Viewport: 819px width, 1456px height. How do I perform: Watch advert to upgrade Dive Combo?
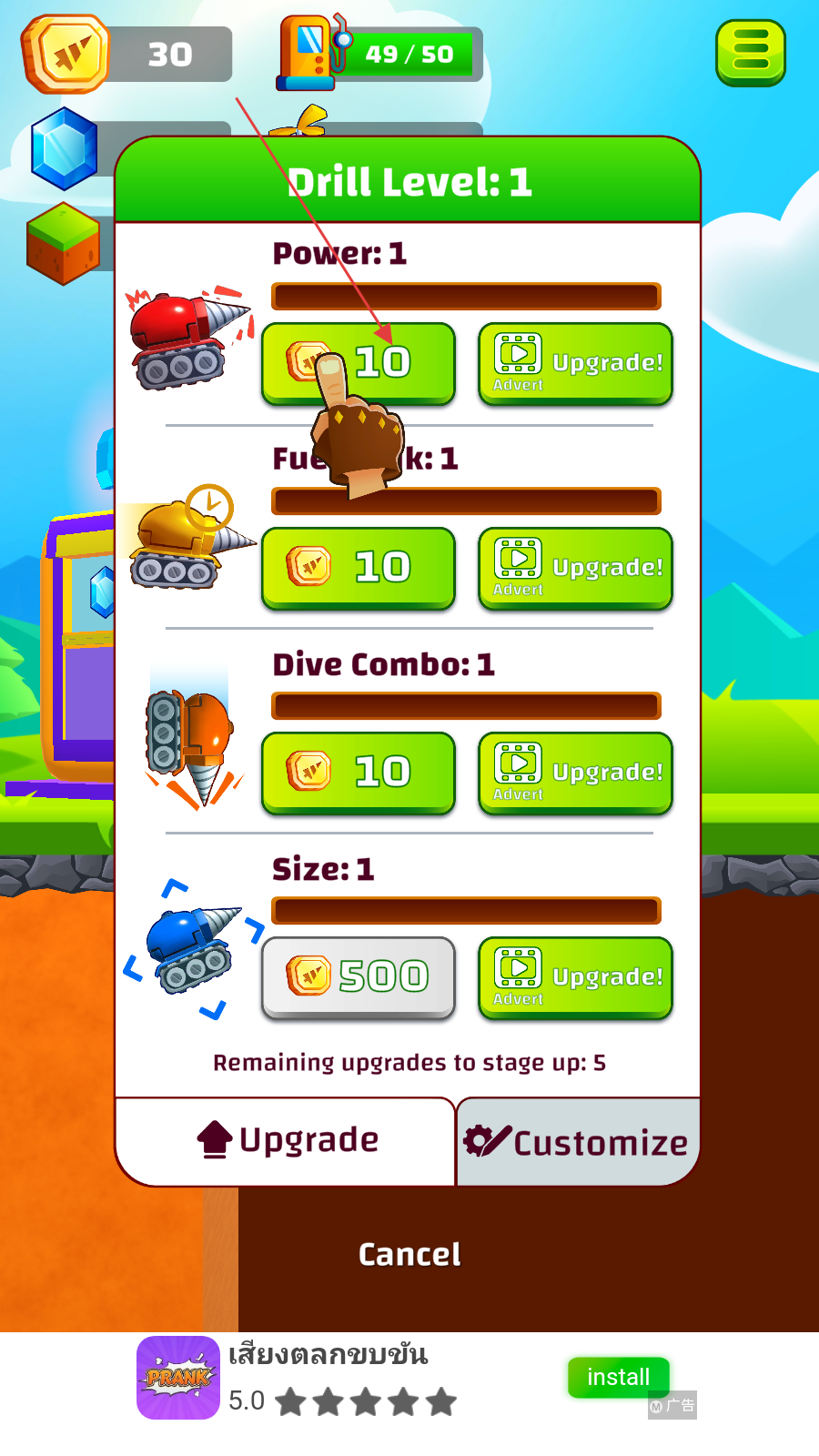click(x=575, y=773)
